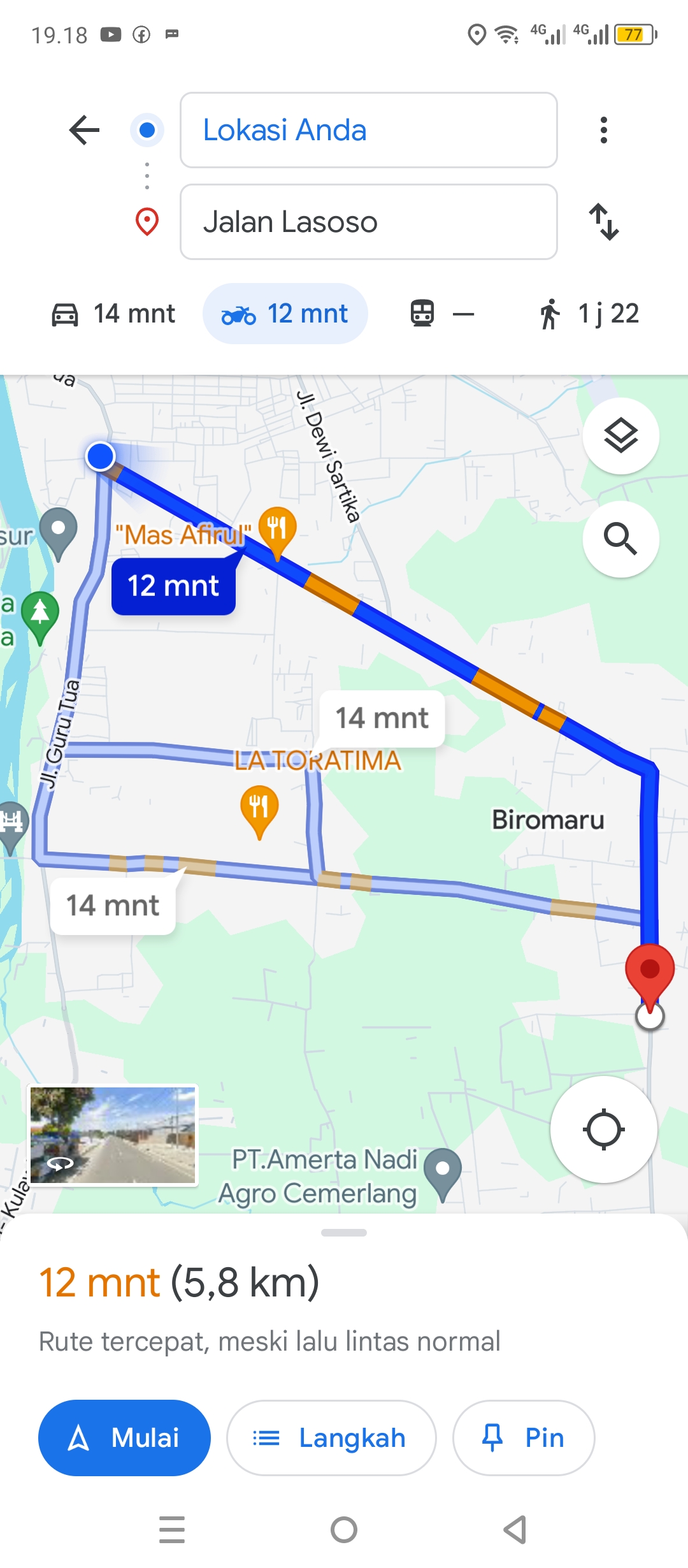Screen dimensions: 688x1568
Task: Select motorcycle mode 12 mnt
Action: tap(285, 314)
